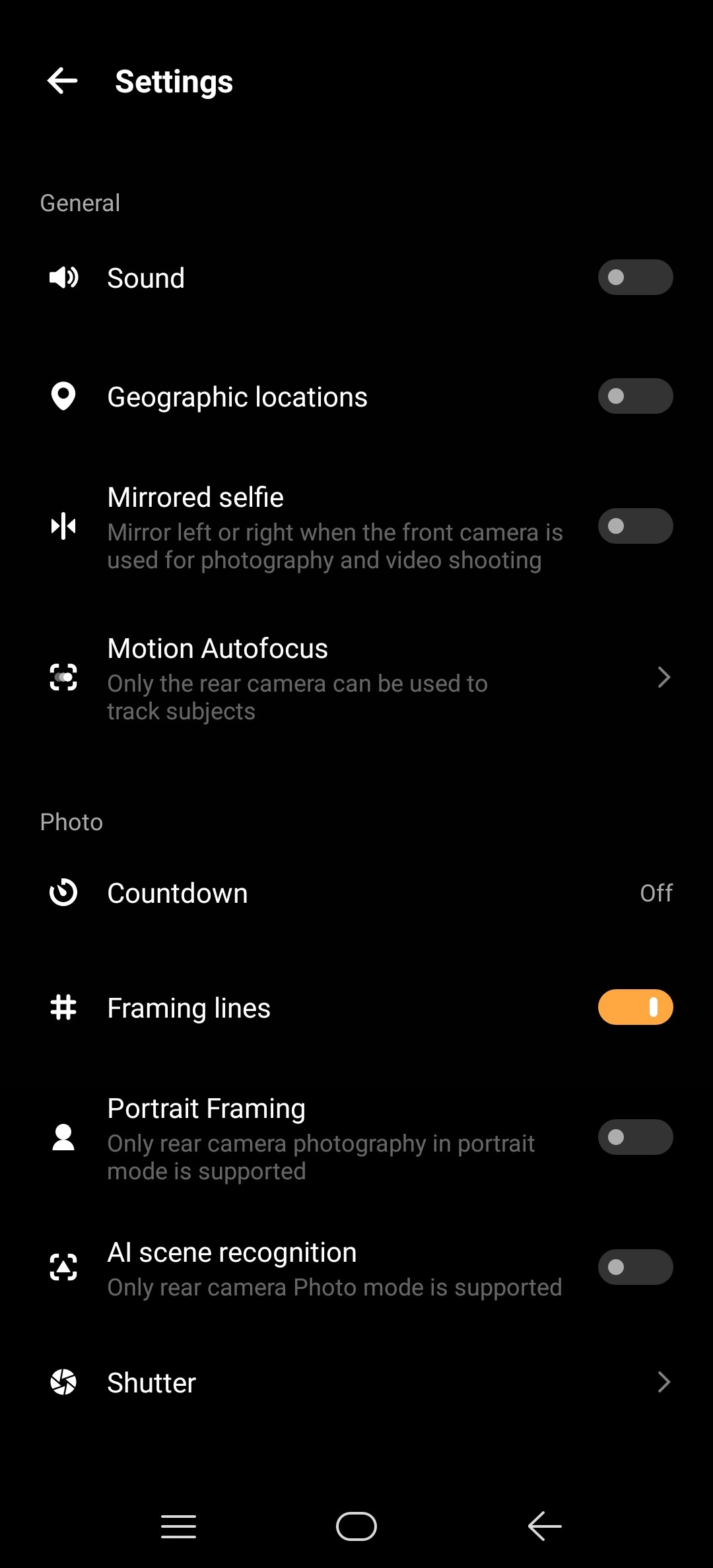This screenshot has width=713, height=1568.
Task: Open Motion Autofocus settings
Action: click(x=356, y=678)
